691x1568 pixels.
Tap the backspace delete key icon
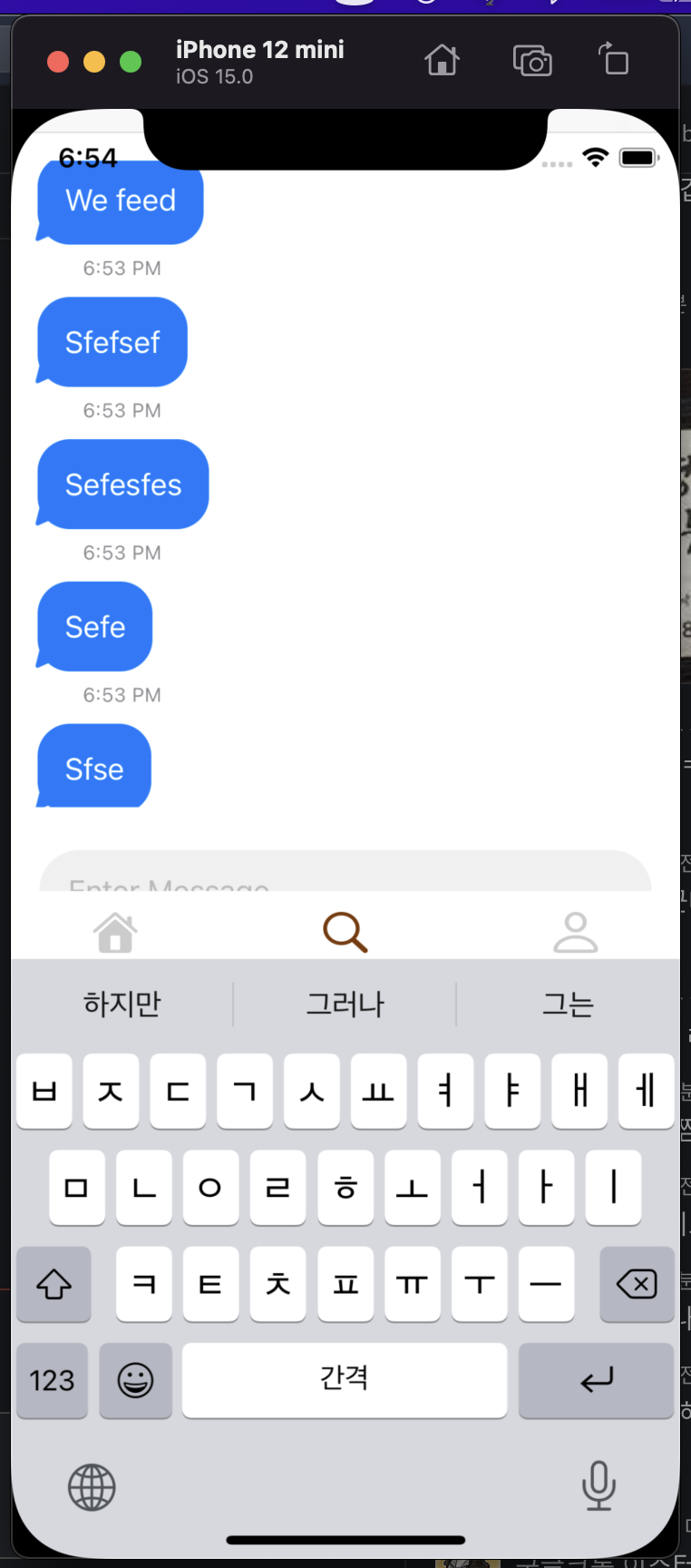point(637,1284)
